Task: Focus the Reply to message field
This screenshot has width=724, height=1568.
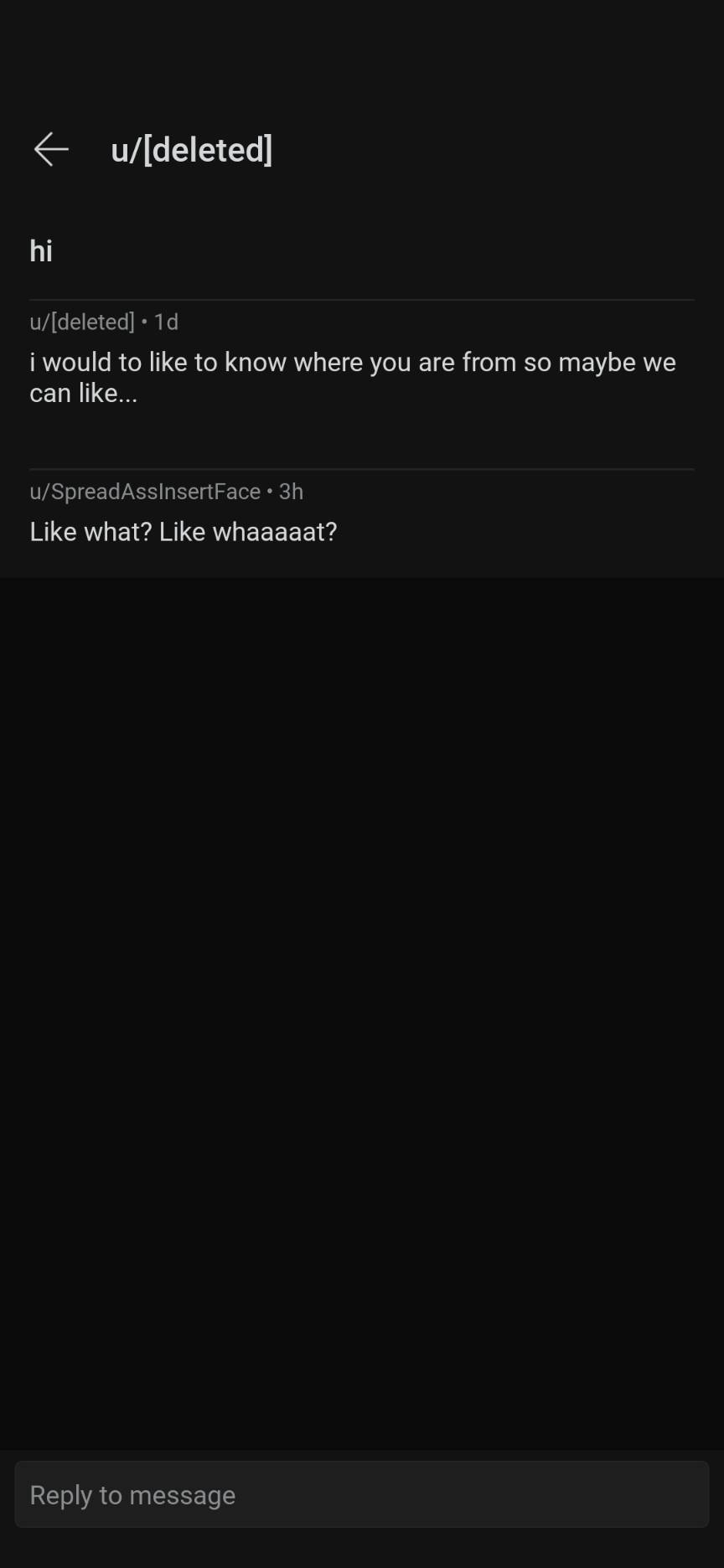Action: click(x=362, y=1494)
